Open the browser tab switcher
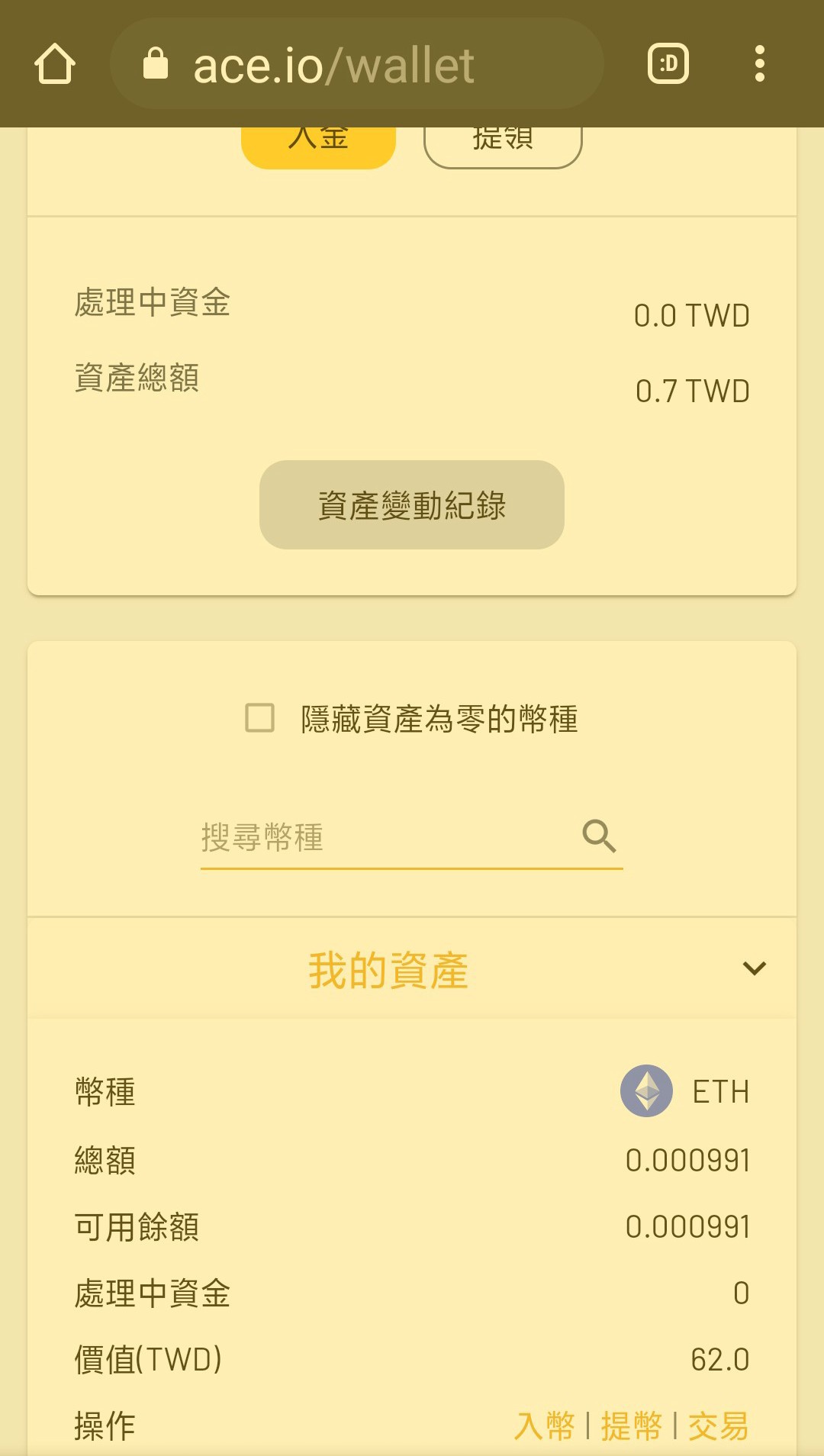 tap(668, 64)
